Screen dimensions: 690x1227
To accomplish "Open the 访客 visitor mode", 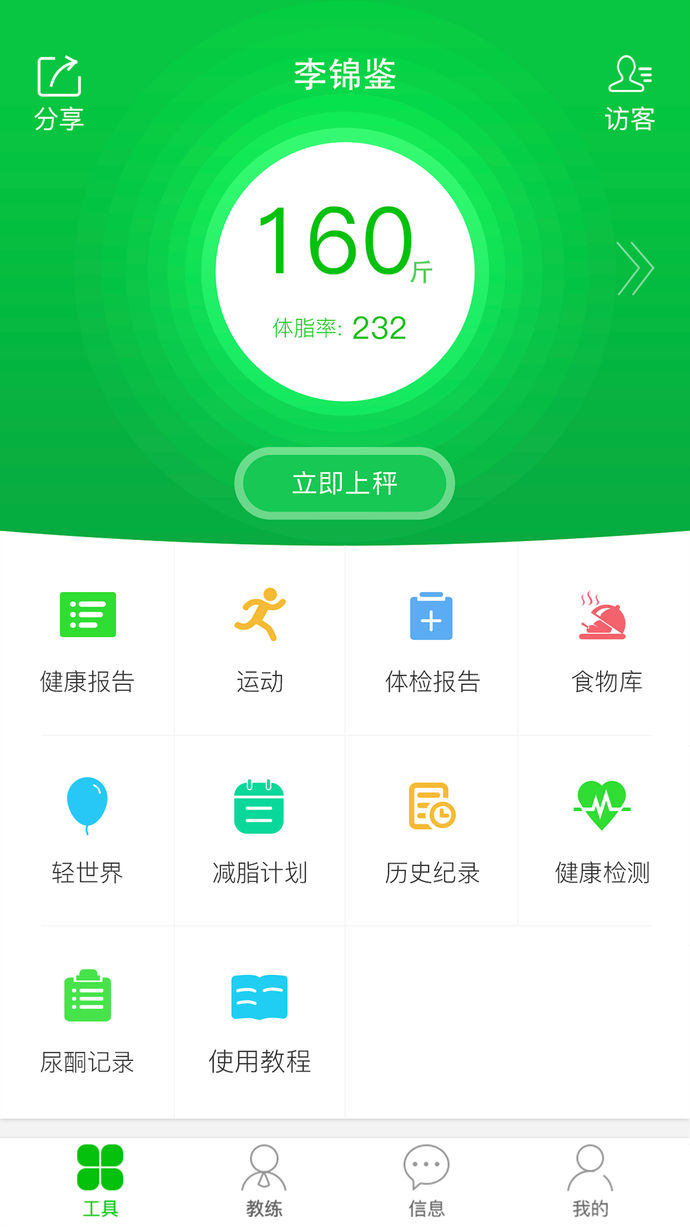I will (x=630, y=93).
